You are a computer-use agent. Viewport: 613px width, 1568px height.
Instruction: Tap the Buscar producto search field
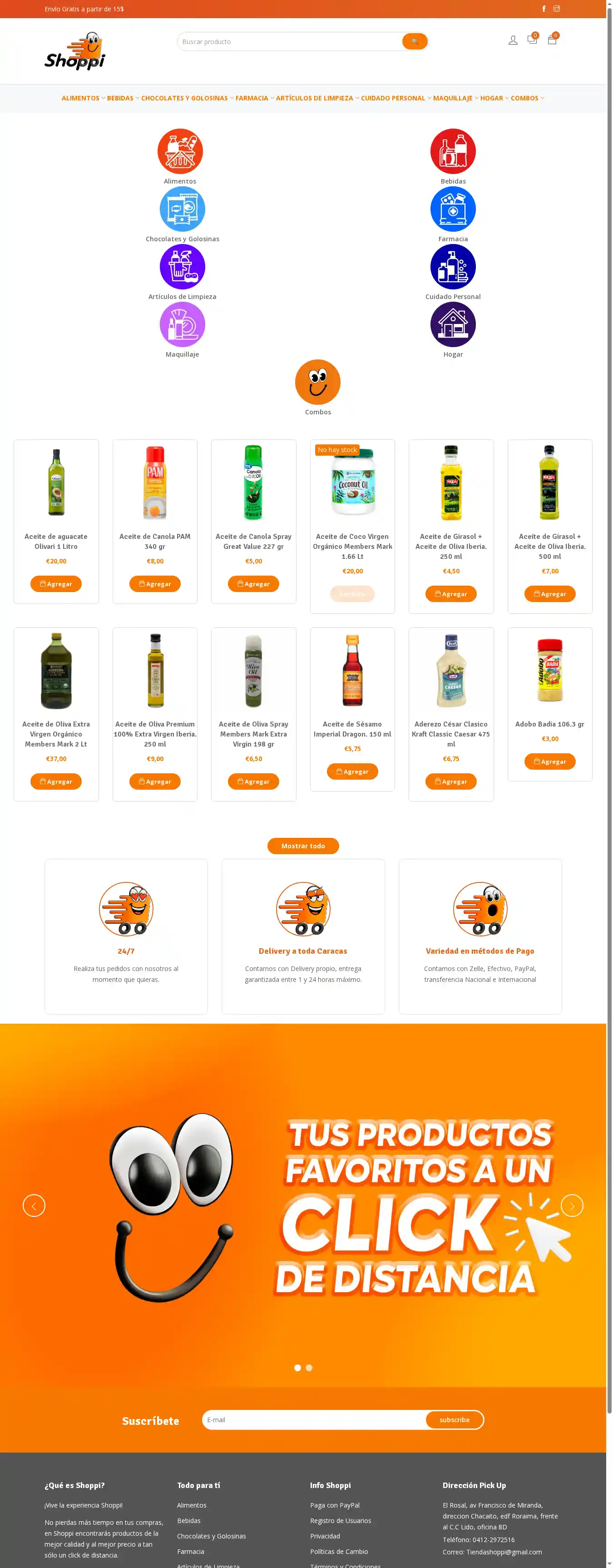click(x=289, y=41)
